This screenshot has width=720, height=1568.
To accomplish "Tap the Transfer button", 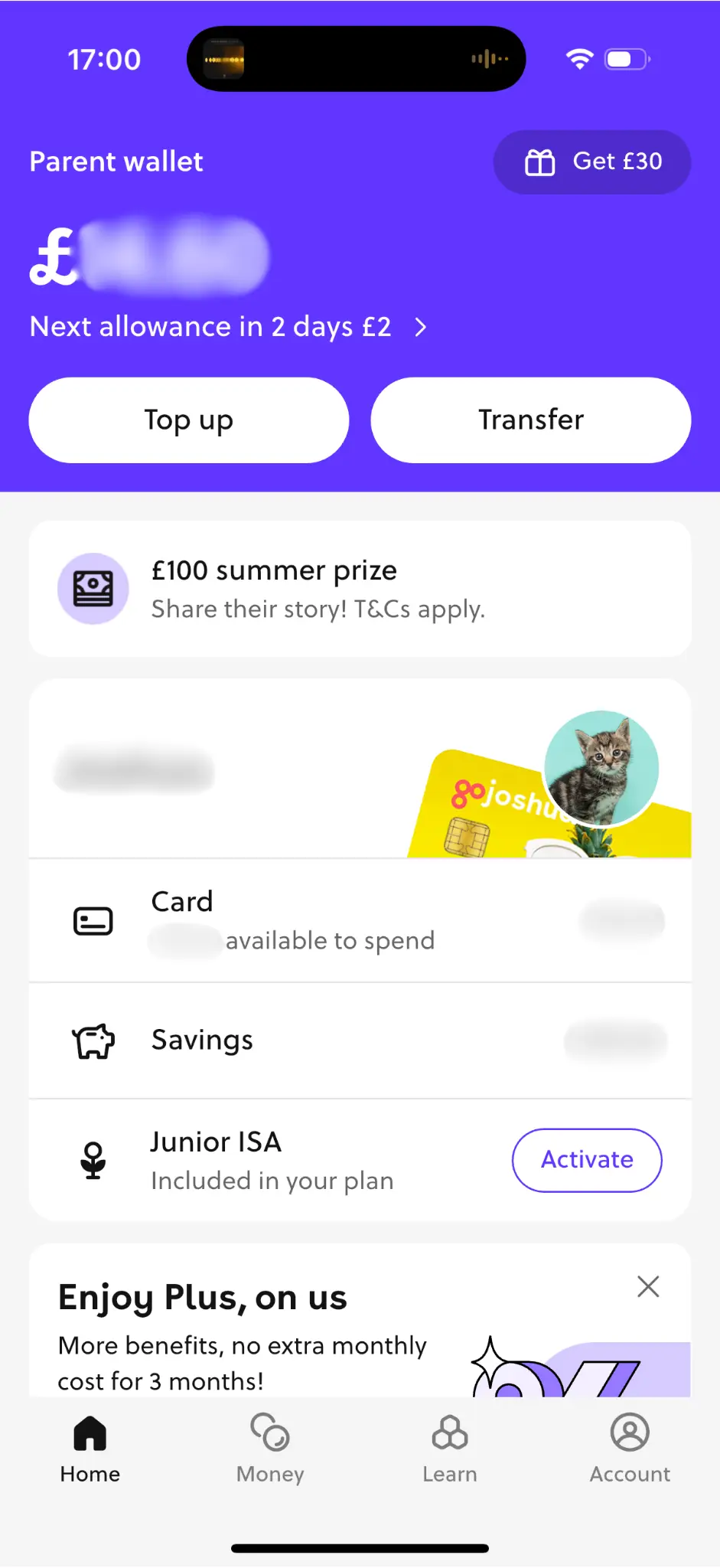I will click(x=530, y=420).
